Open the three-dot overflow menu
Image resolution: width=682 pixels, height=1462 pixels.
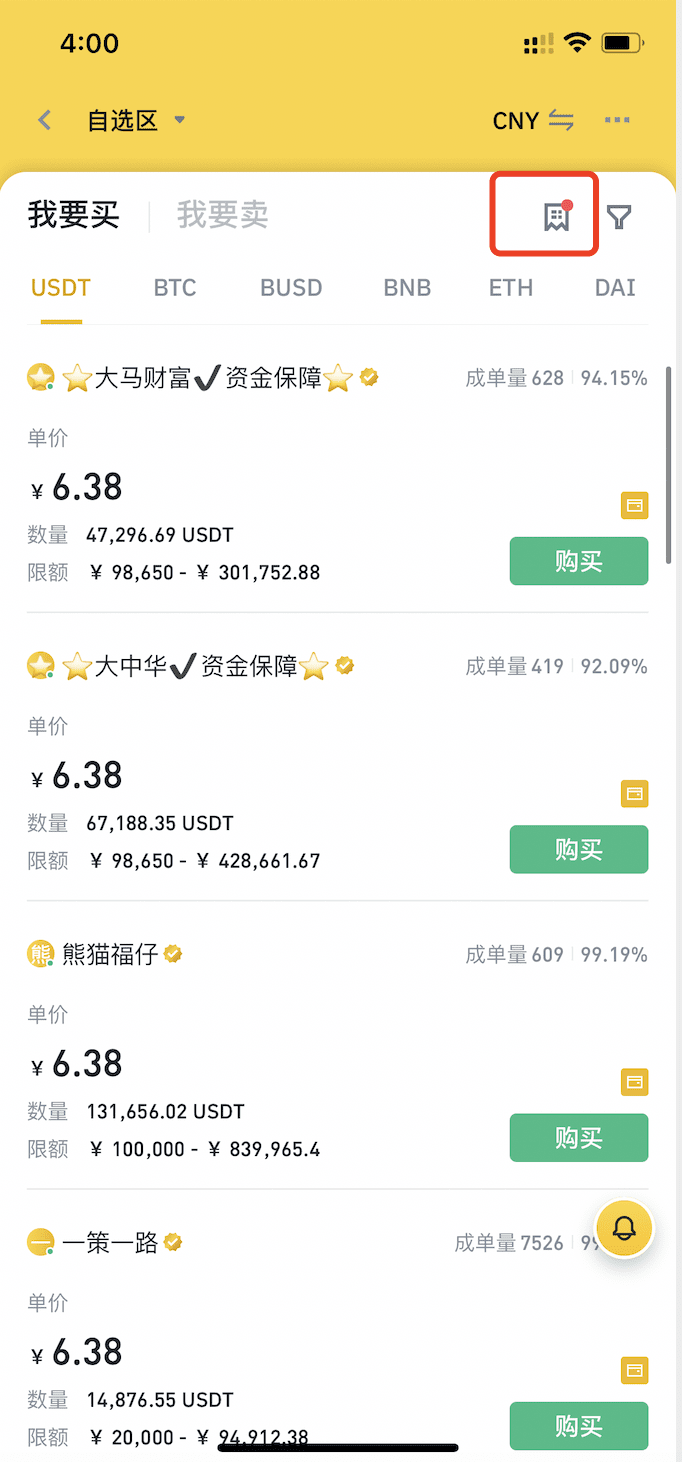click(x=618, y=121)
